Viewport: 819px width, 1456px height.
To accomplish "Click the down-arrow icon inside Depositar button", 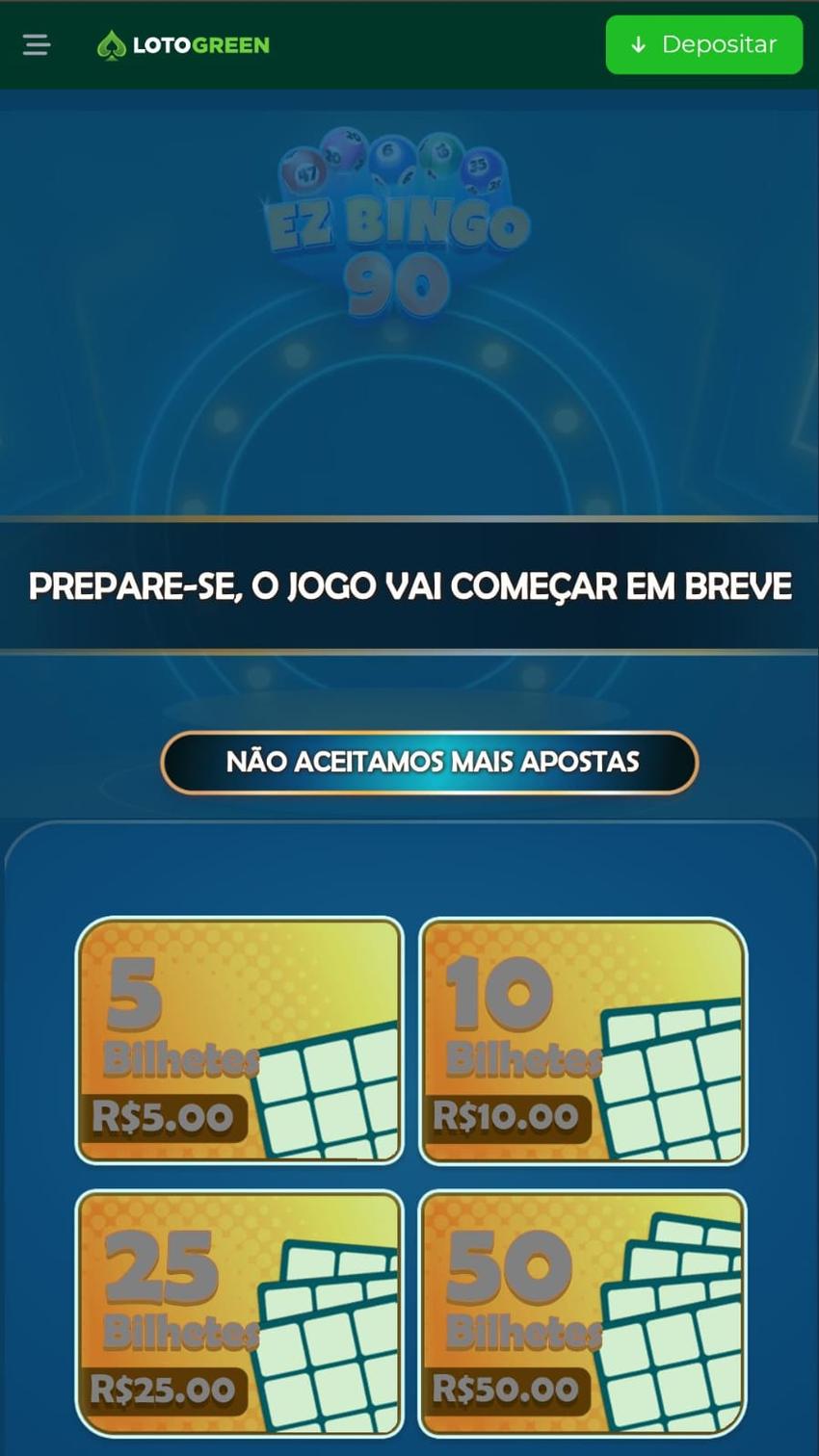I will click(x=637, y=44).
